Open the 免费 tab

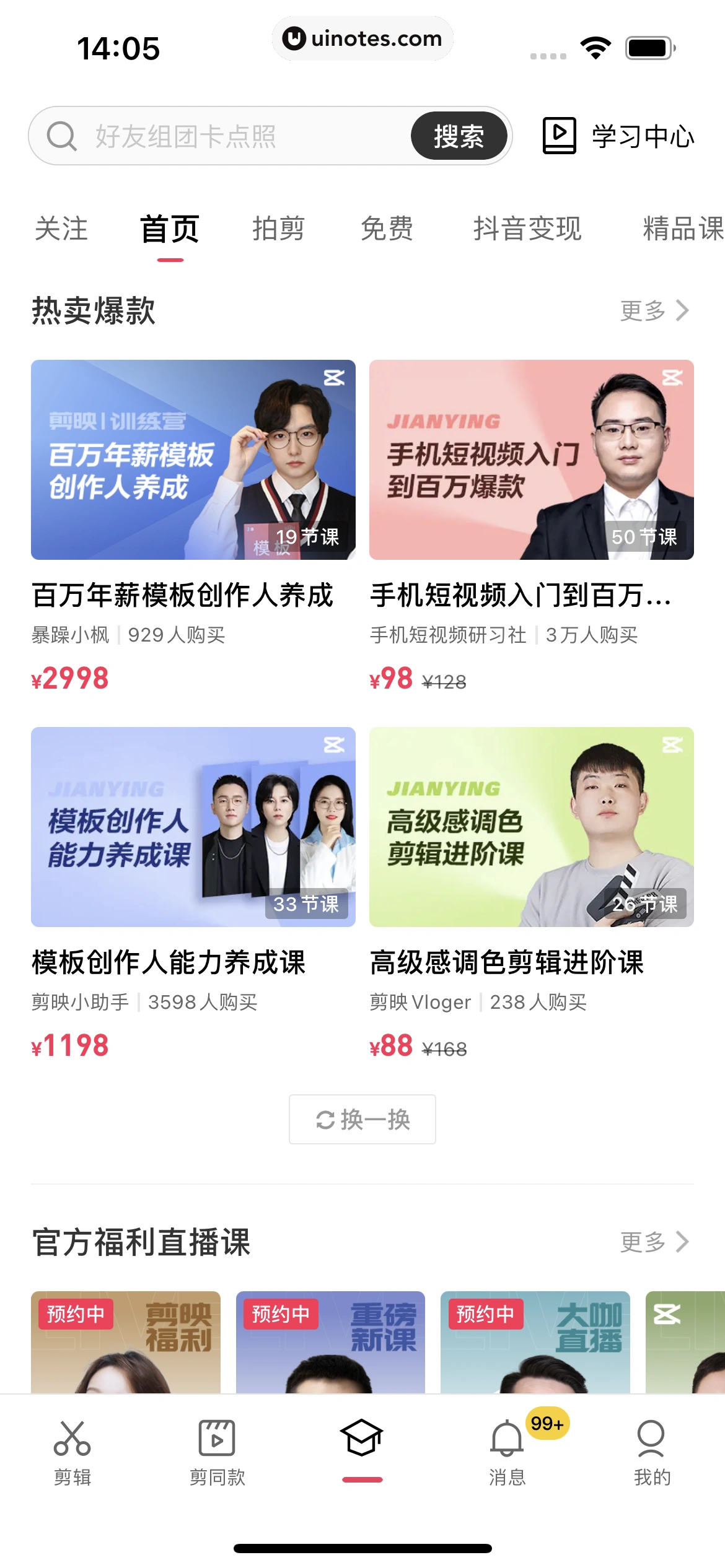tap(389, 229)
